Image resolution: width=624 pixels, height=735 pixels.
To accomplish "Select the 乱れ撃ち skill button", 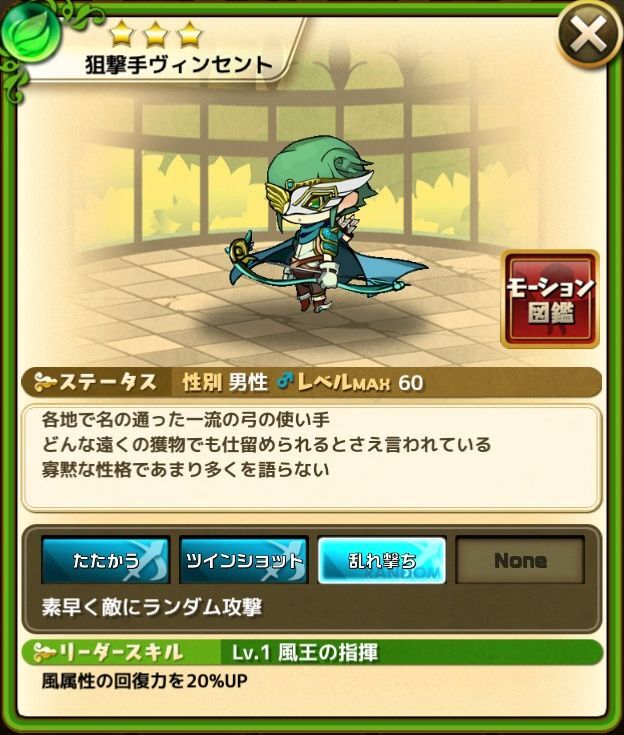I will coord(382,561).
